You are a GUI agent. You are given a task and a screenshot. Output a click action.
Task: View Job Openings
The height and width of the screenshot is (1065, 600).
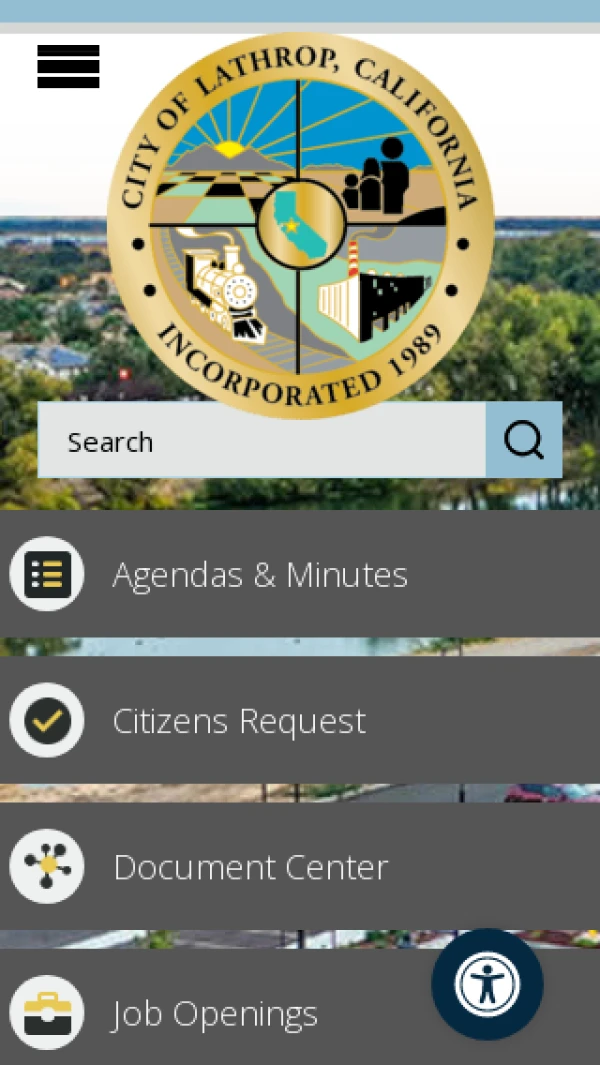(215, 1014)
